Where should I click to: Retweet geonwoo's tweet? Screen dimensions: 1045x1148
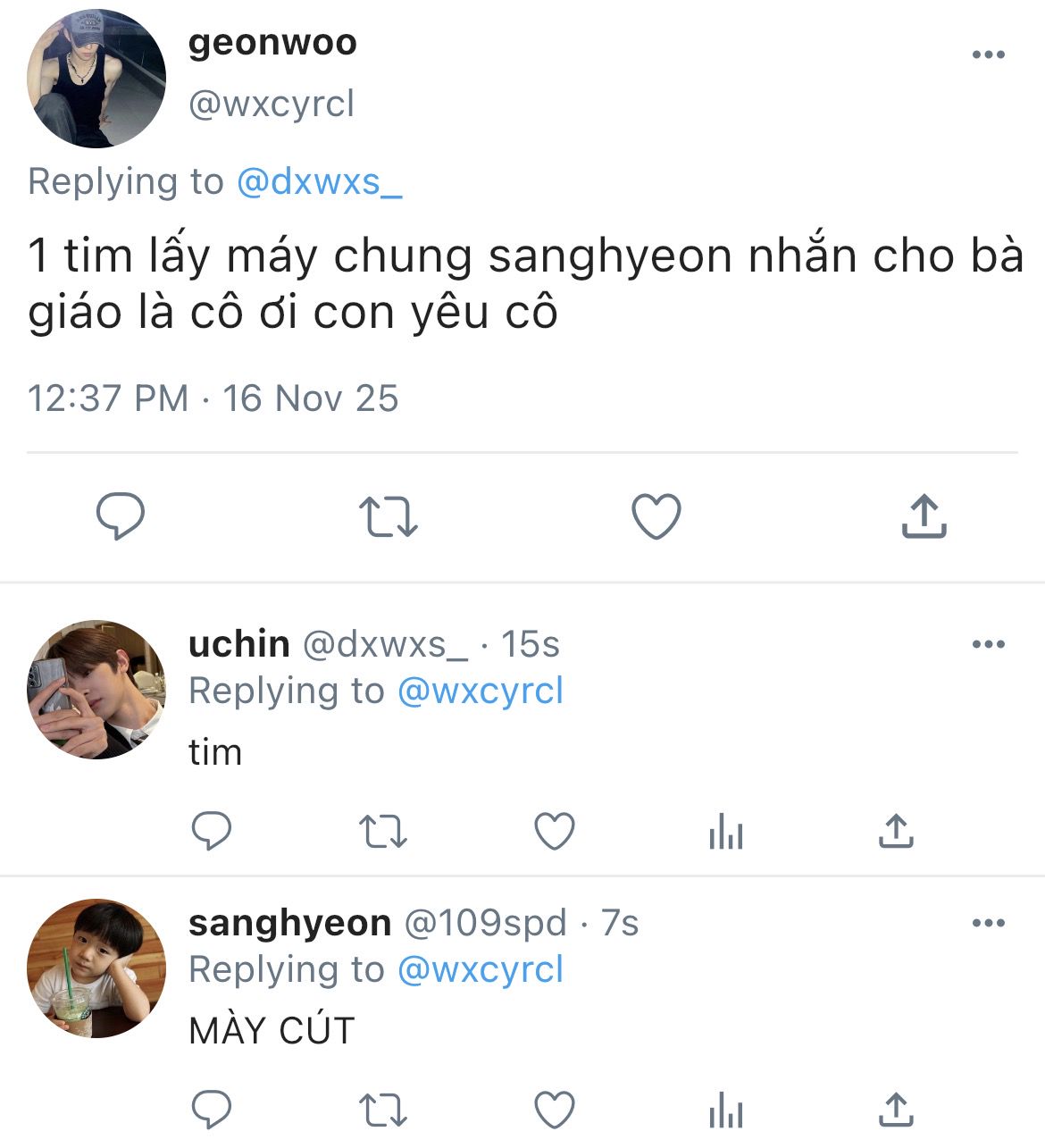(x=388, y=516)
